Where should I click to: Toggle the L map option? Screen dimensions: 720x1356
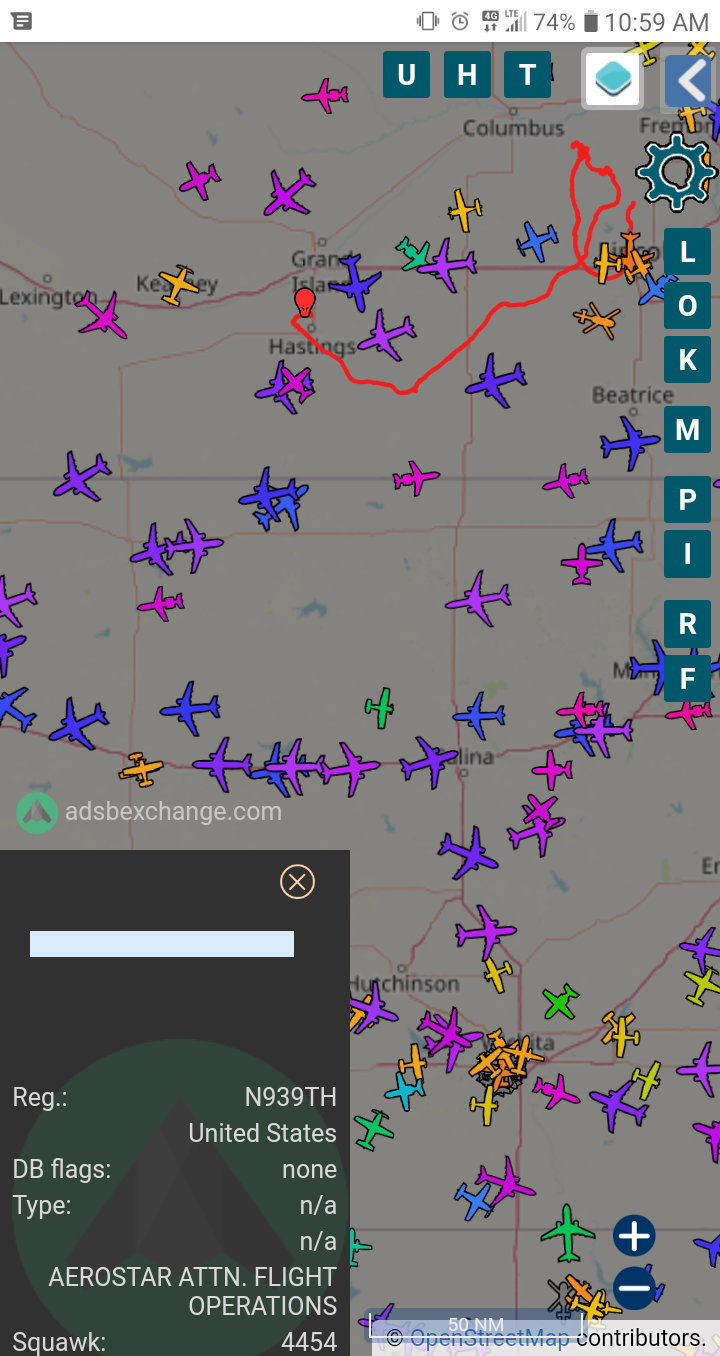[687, 251]
